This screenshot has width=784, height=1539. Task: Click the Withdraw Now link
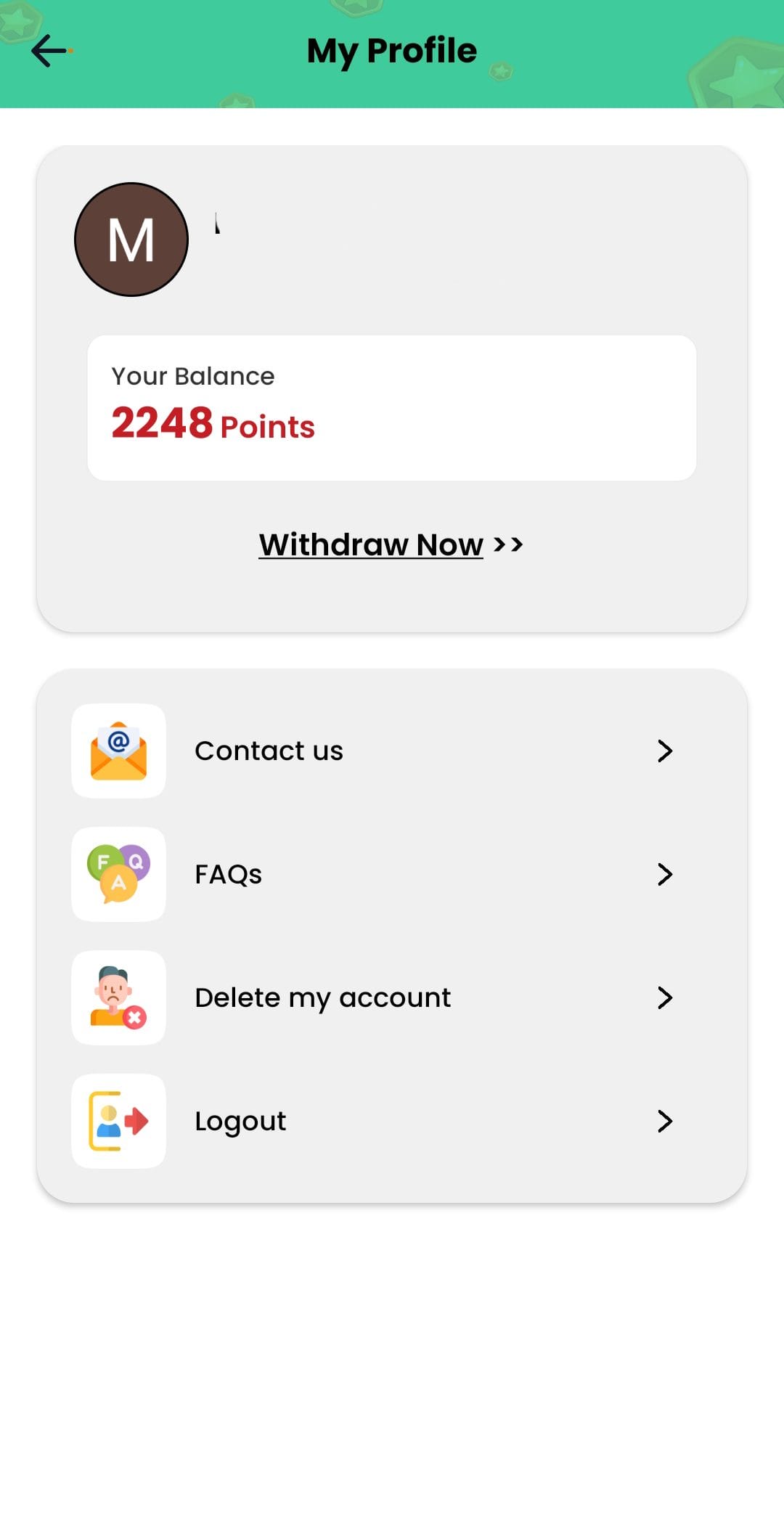click(x=391, y=544)
